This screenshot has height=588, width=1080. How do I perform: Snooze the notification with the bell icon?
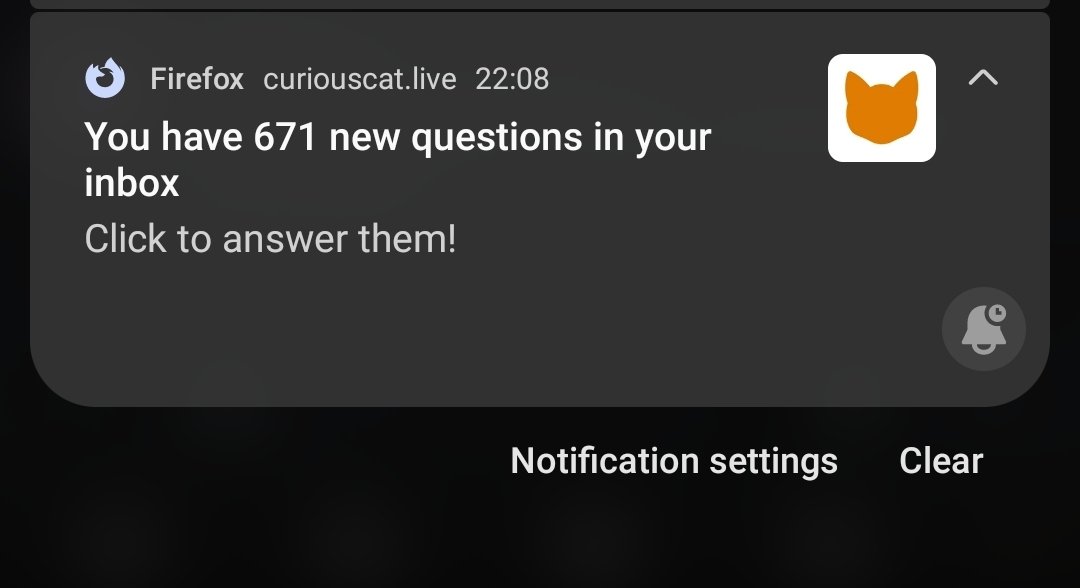pos(984,330)
